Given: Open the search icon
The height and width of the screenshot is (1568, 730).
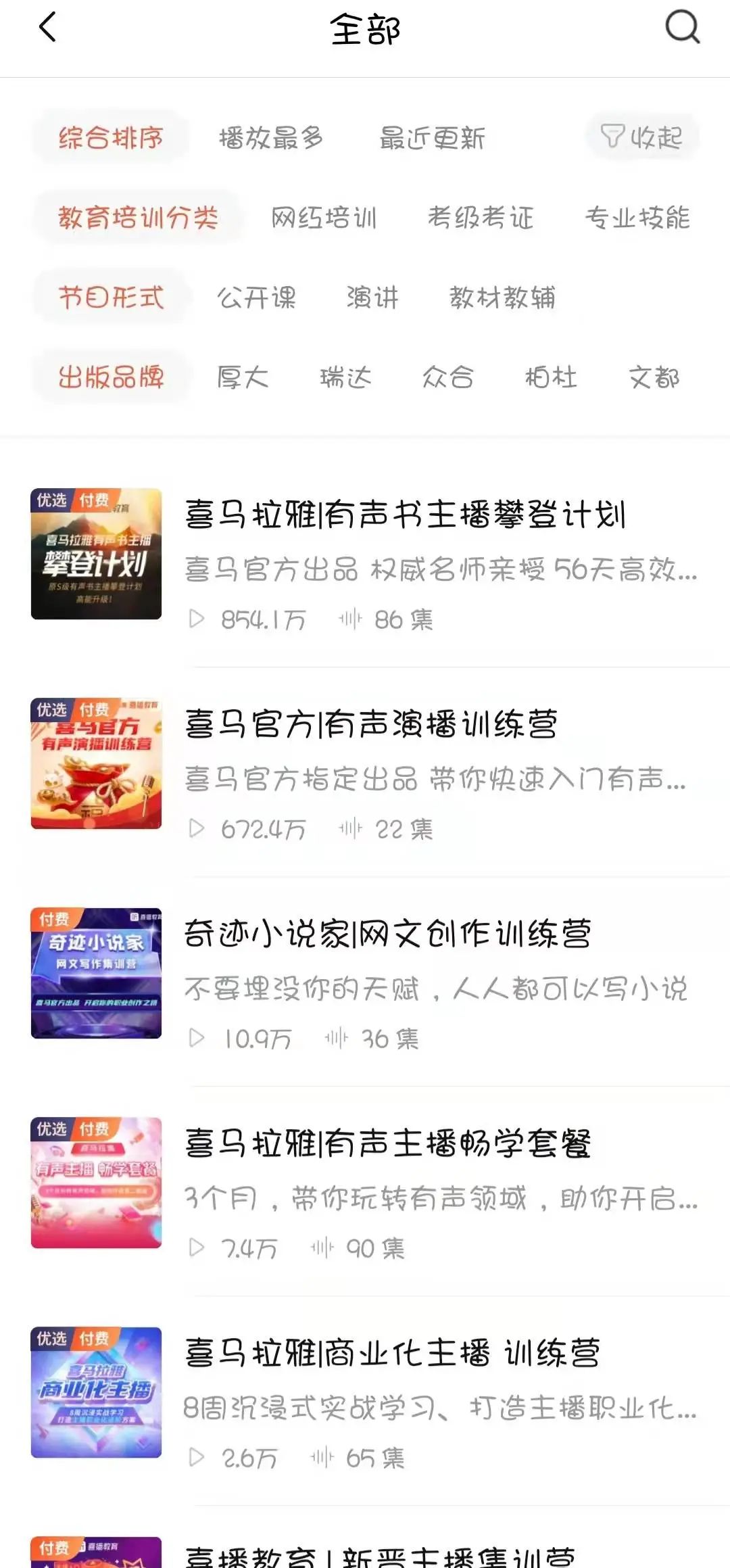Looking at the screenshot, I should pyautogui.click(x=682, y=28).
